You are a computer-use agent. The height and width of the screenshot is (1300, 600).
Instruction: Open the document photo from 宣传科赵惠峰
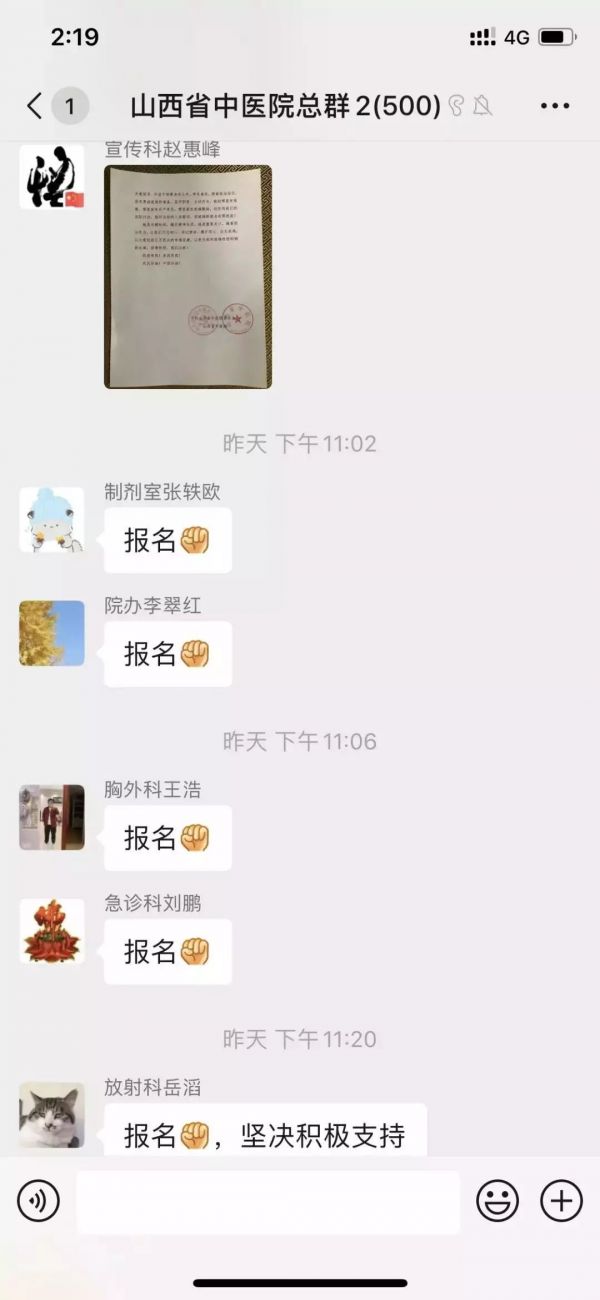(x=188, y=276)
